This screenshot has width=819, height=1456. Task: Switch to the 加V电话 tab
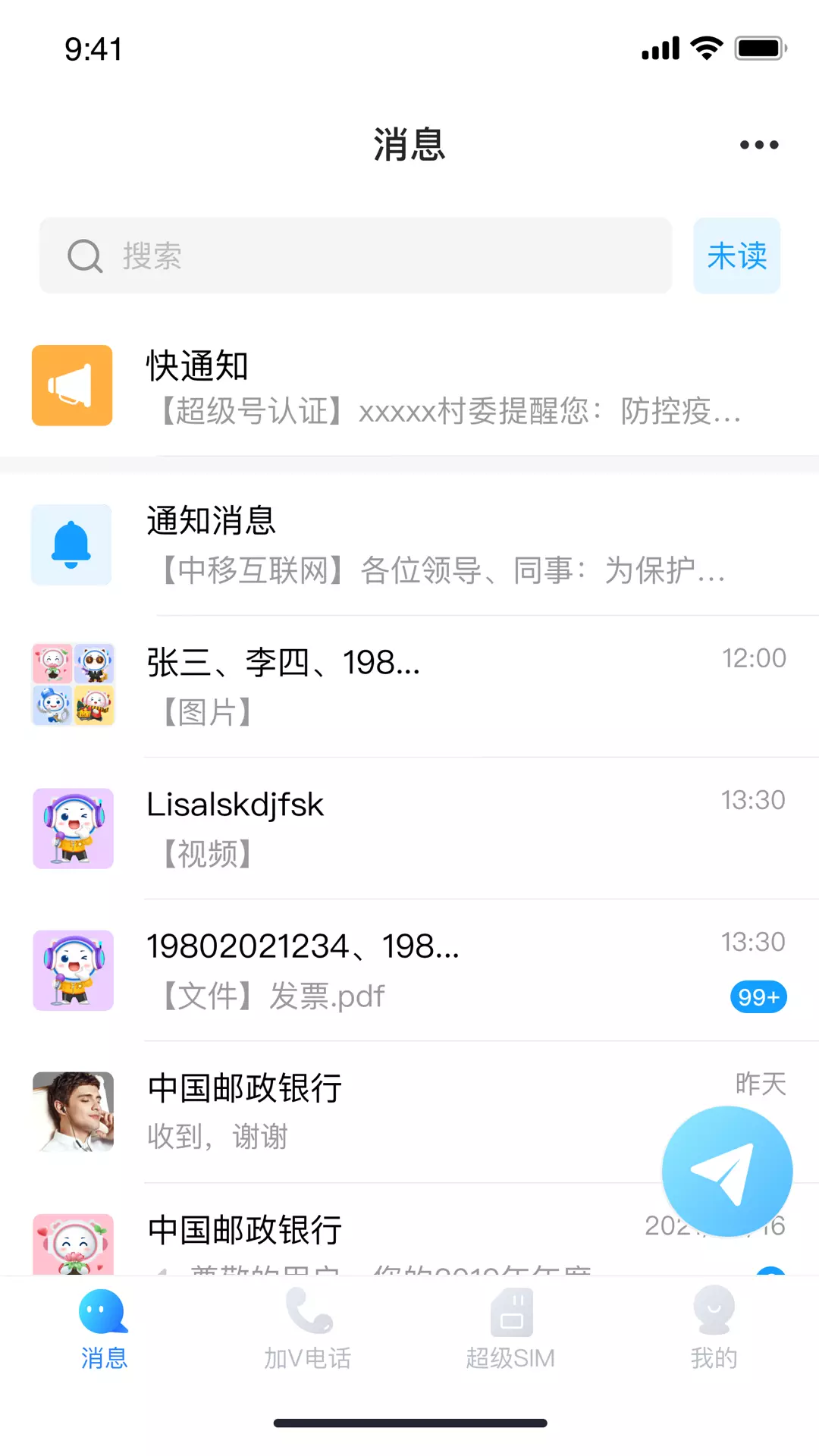tap(308, 1329)
